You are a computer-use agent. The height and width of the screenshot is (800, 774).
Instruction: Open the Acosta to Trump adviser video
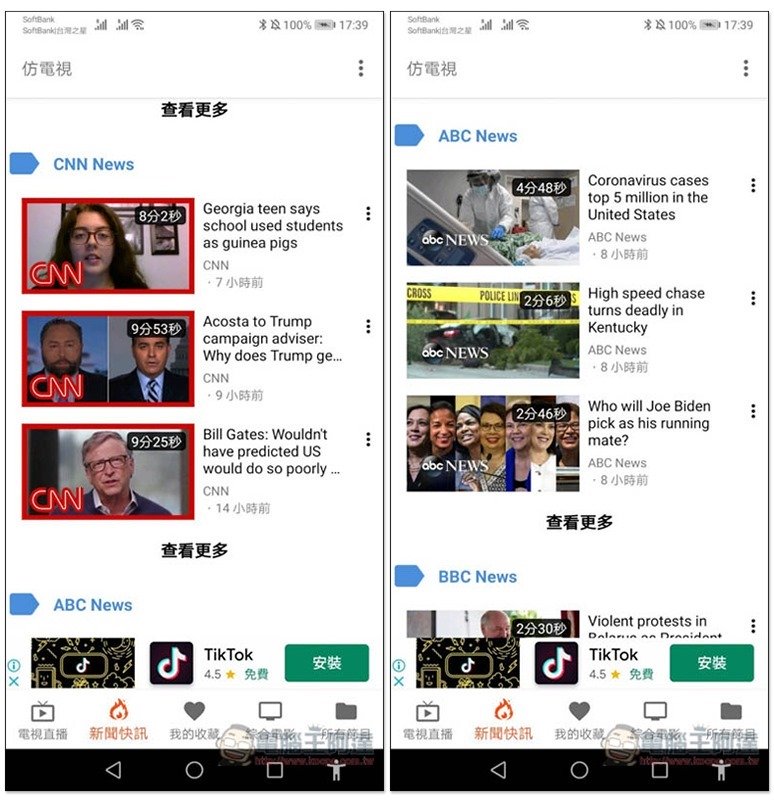click(x=108, y=359)
